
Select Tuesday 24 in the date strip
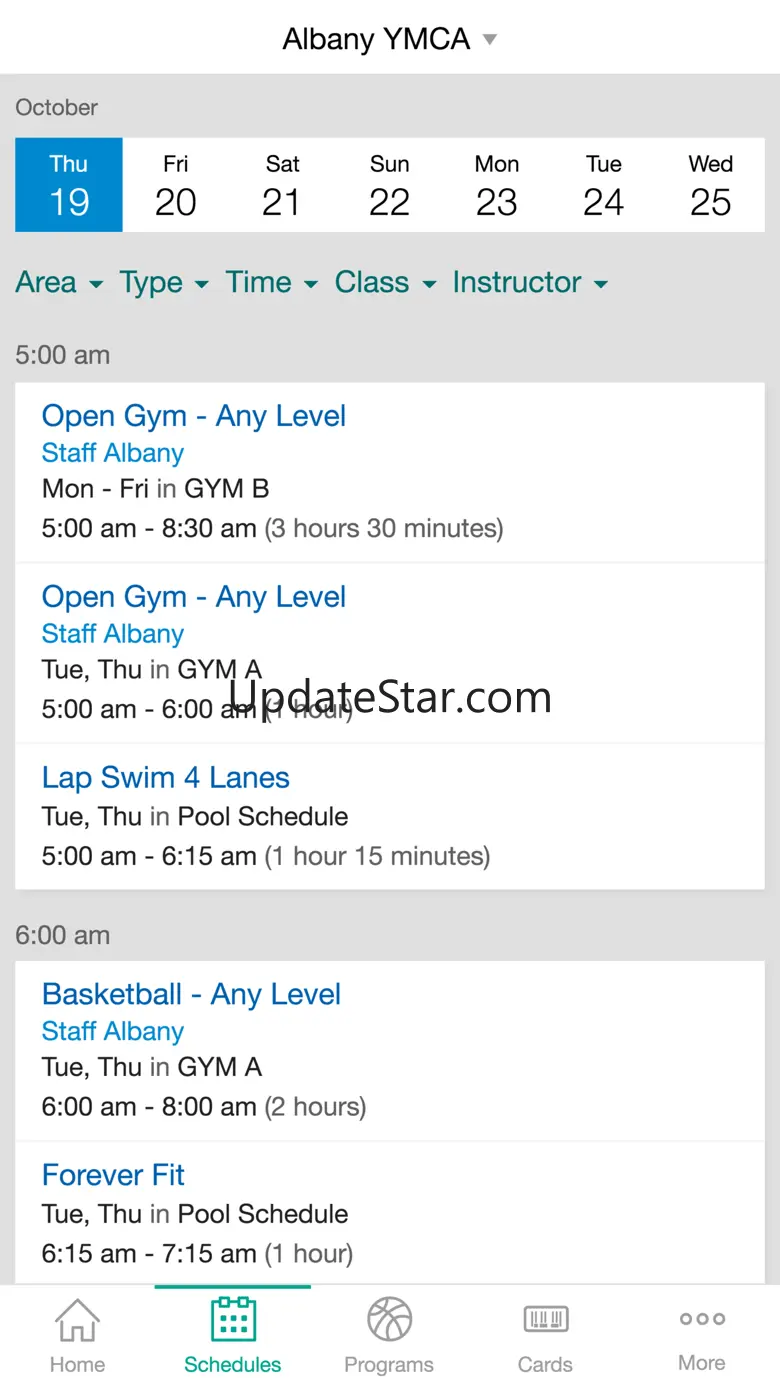point(604,185)
